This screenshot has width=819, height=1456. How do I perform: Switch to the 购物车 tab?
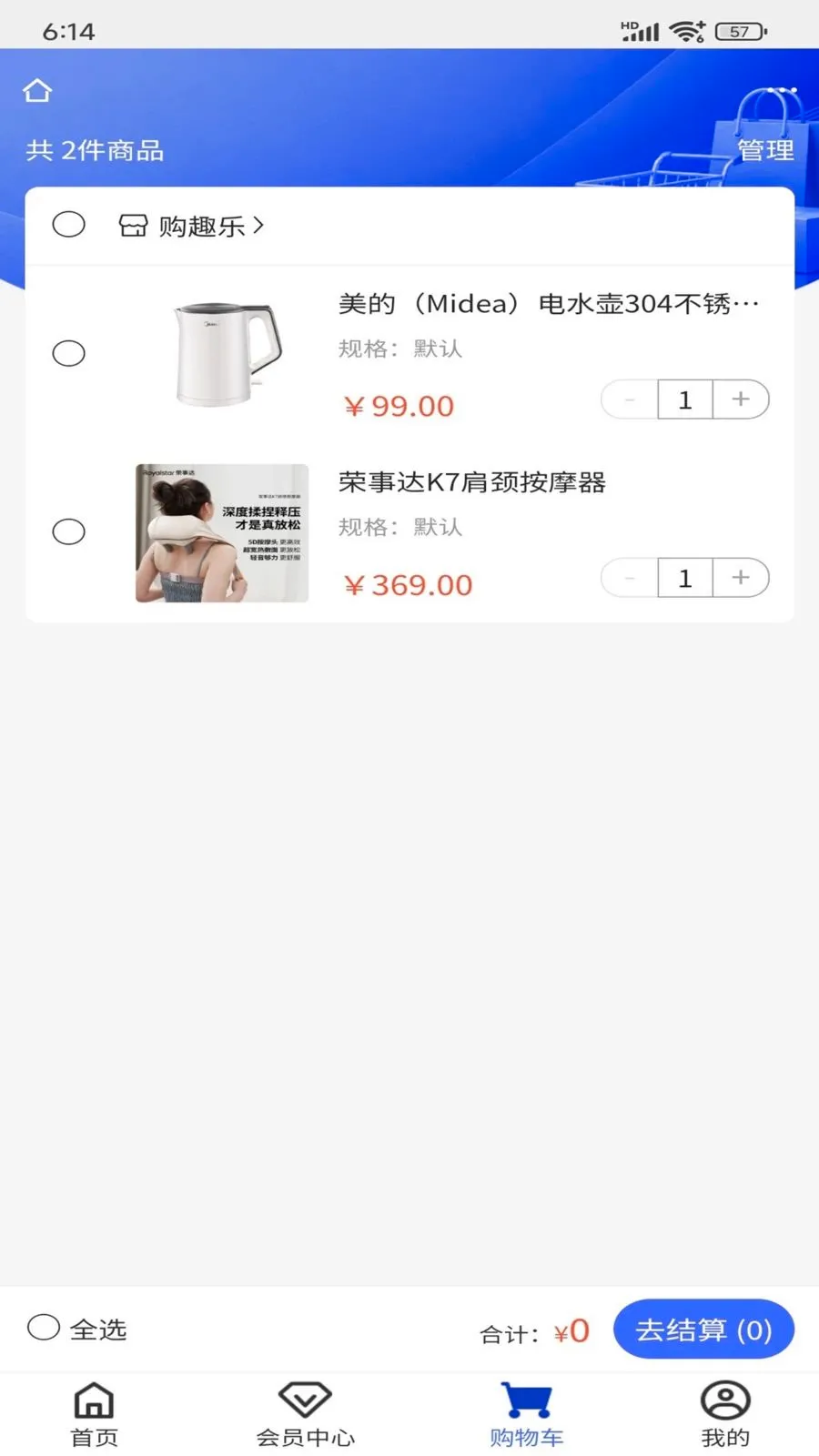(x=526, y=1415)
